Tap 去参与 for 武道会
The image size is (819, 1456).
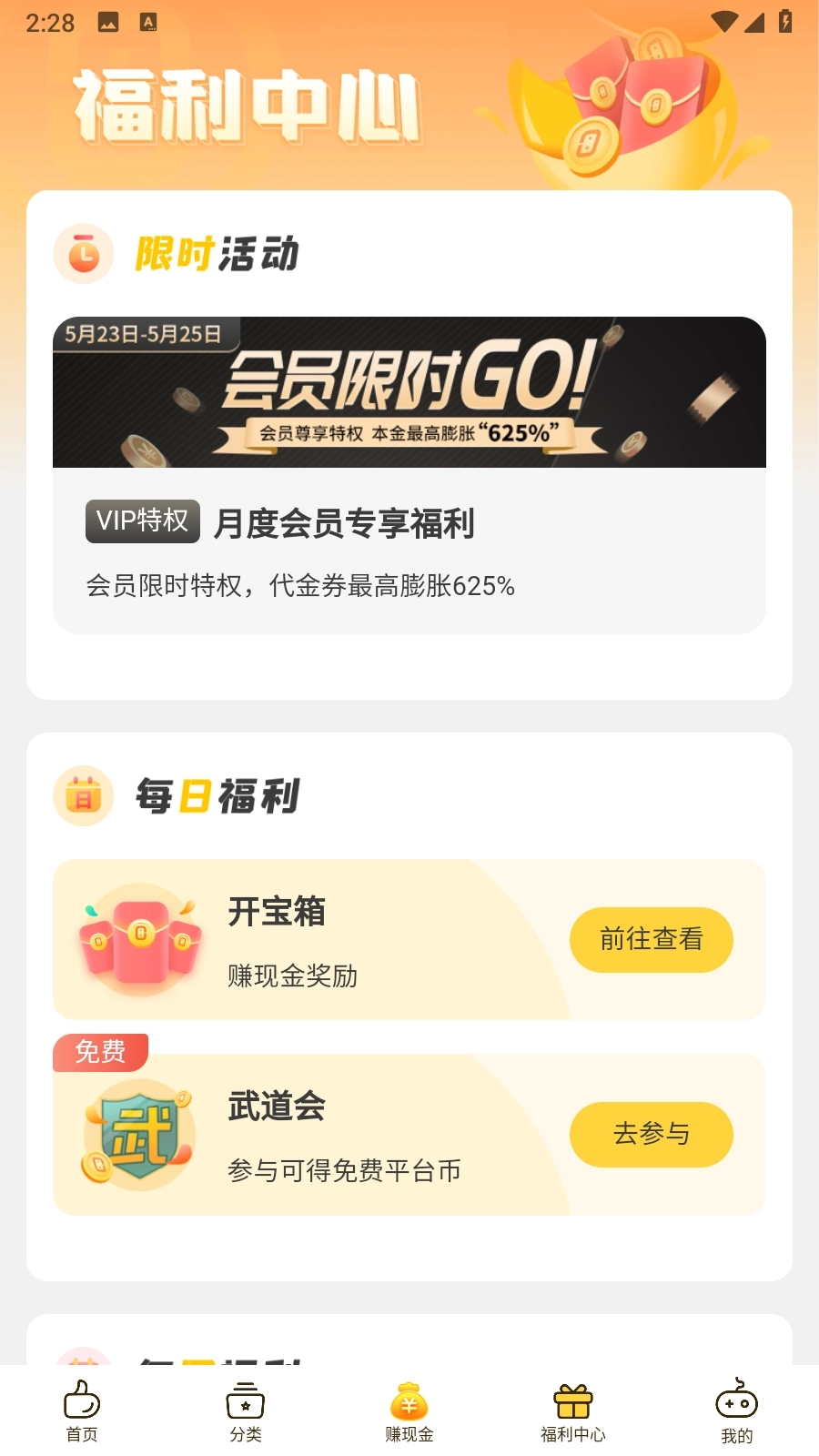(651, 1134)
